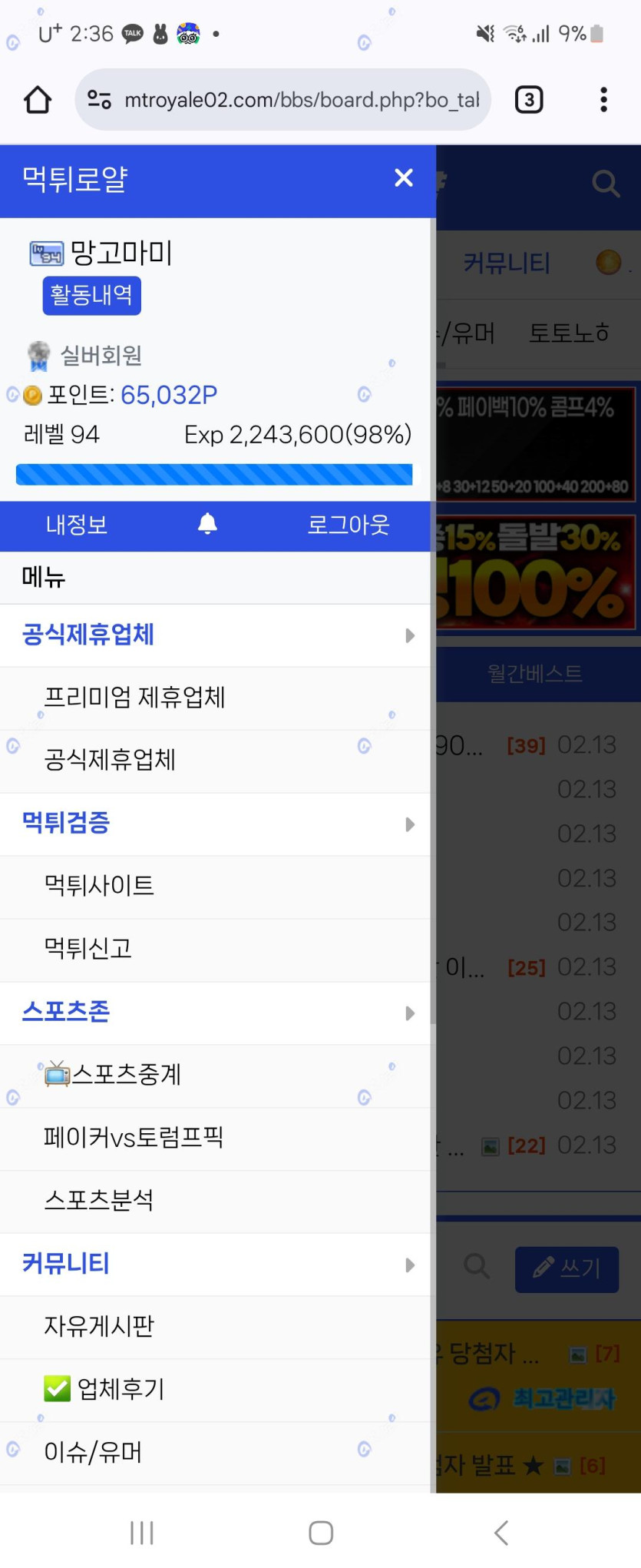Expand the 공식제휴업체 menu section header
Viewport: 641px width, 1568px height.
click(x=215, y=635)
